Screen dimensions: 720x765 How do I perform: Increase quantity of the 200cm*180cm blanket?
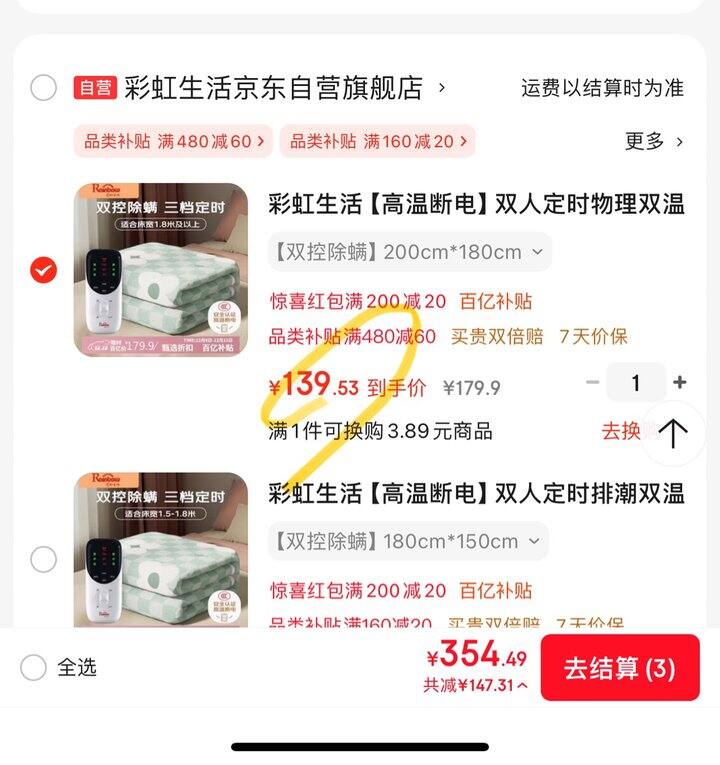pyautogui.click(x=680, y=382)
